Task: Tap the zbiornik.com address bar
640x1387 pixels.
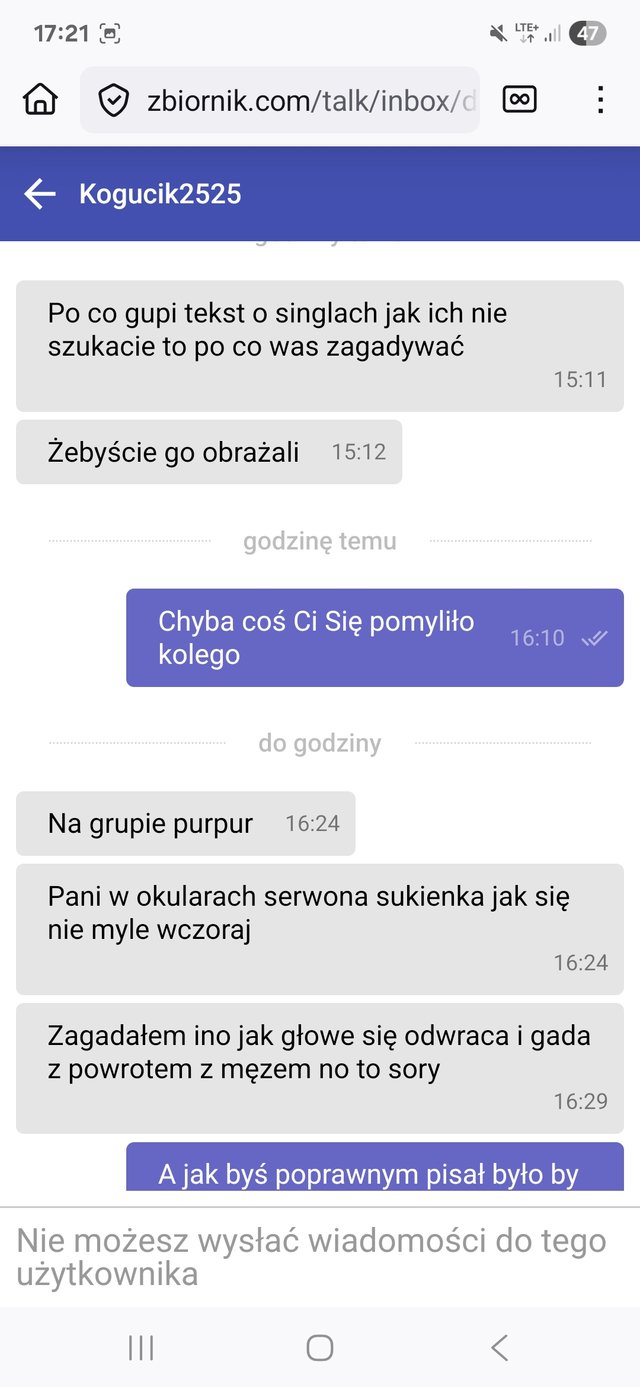Action: 300,100
